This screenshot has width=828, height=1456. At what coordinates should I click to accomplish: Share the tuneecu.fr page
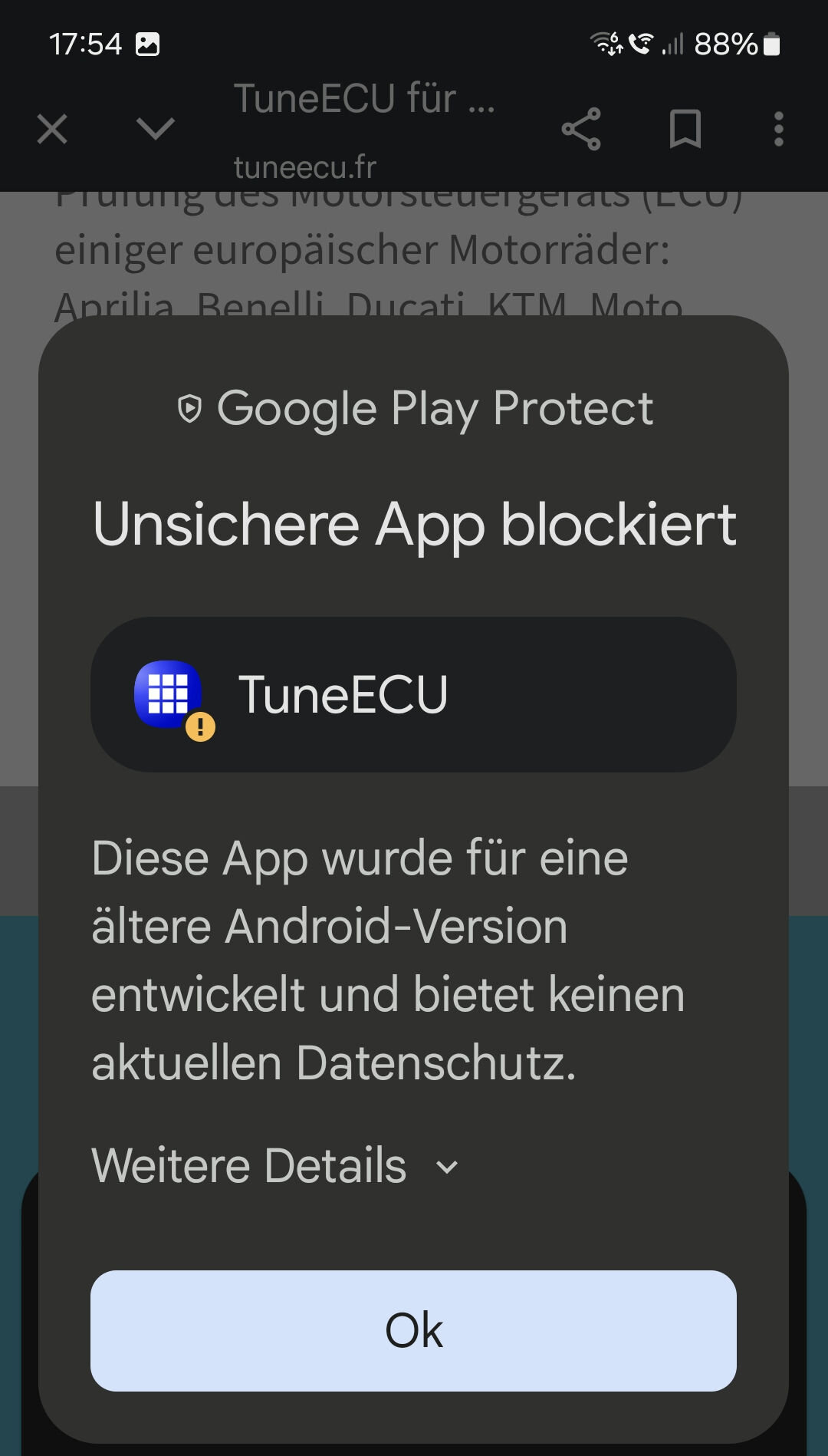[x=581, y=129]
